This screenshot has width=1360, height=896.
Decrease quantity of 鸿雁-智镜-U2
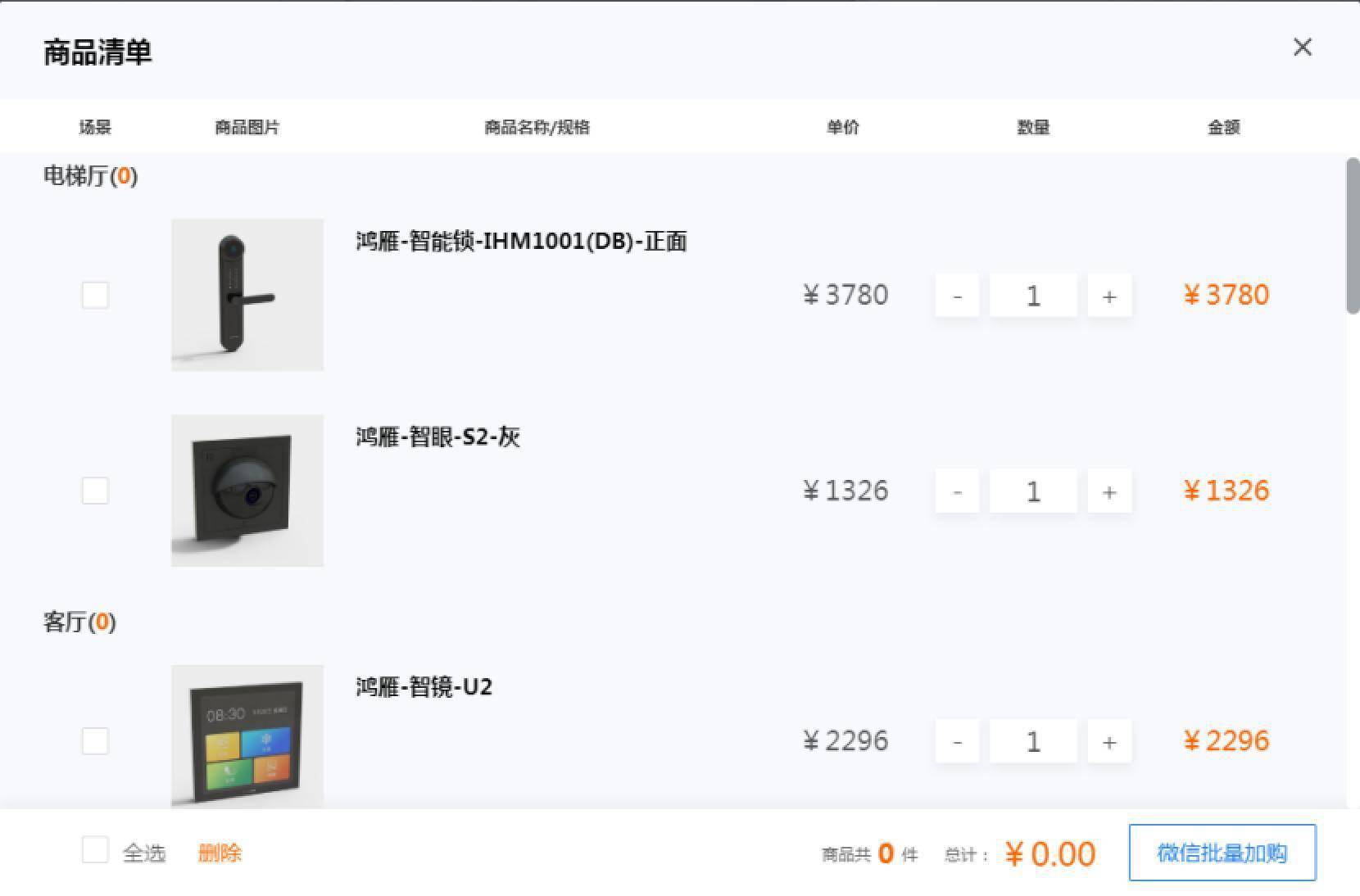pyautogui.click(x=957, y=740)
